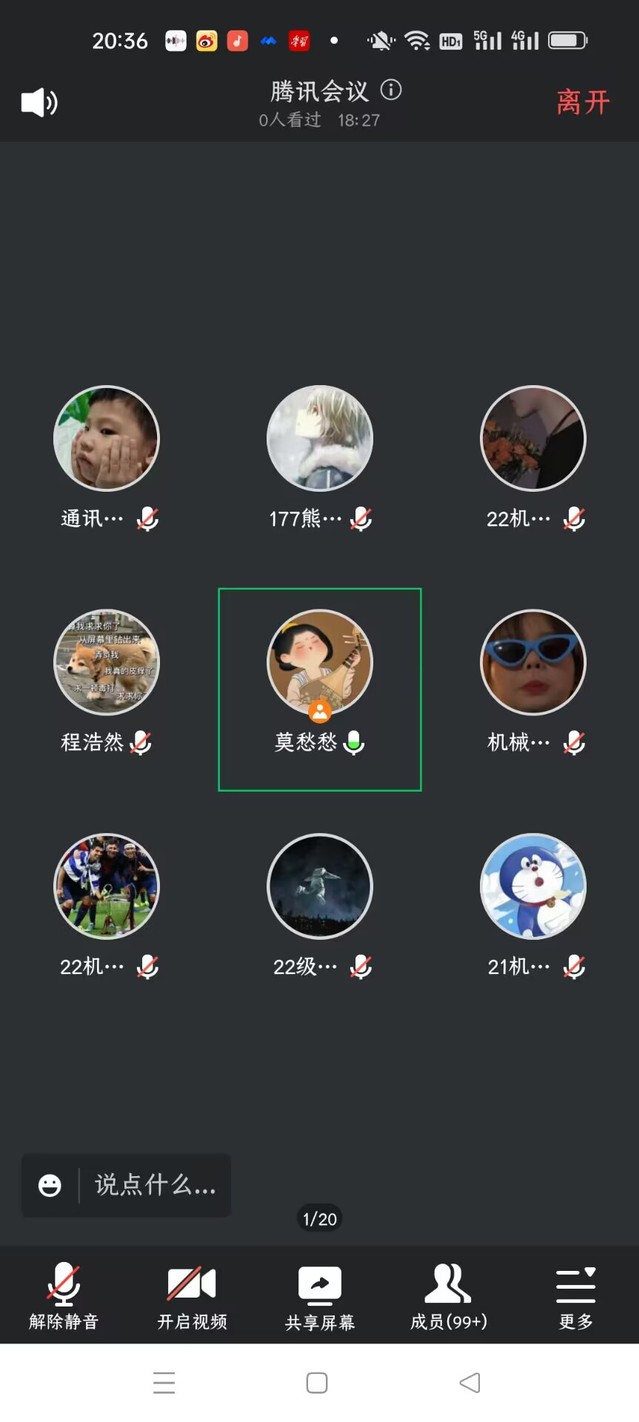Tap the speaker audio icon
This screenshot has width=639, height=1422.
[x=39, y=102]
